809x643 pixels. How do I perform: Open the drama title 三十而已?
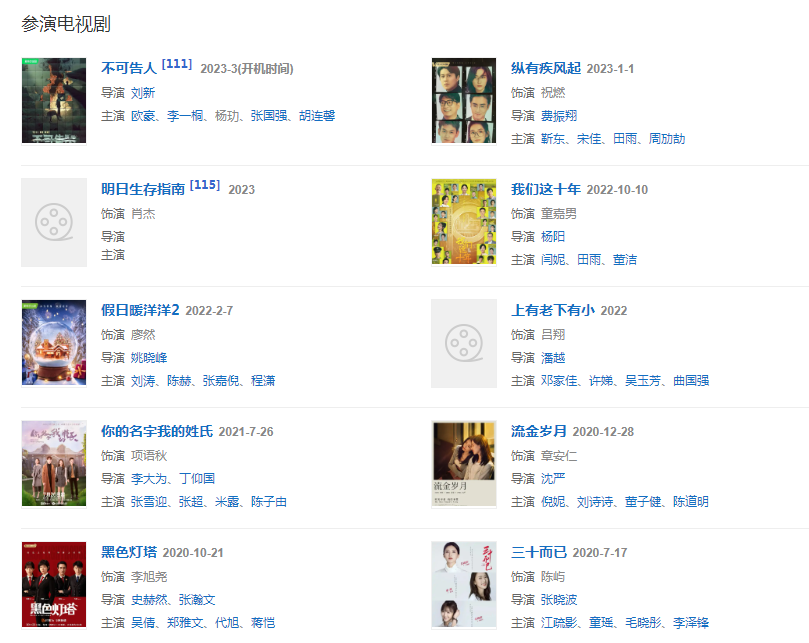click(x=539, y=552)
